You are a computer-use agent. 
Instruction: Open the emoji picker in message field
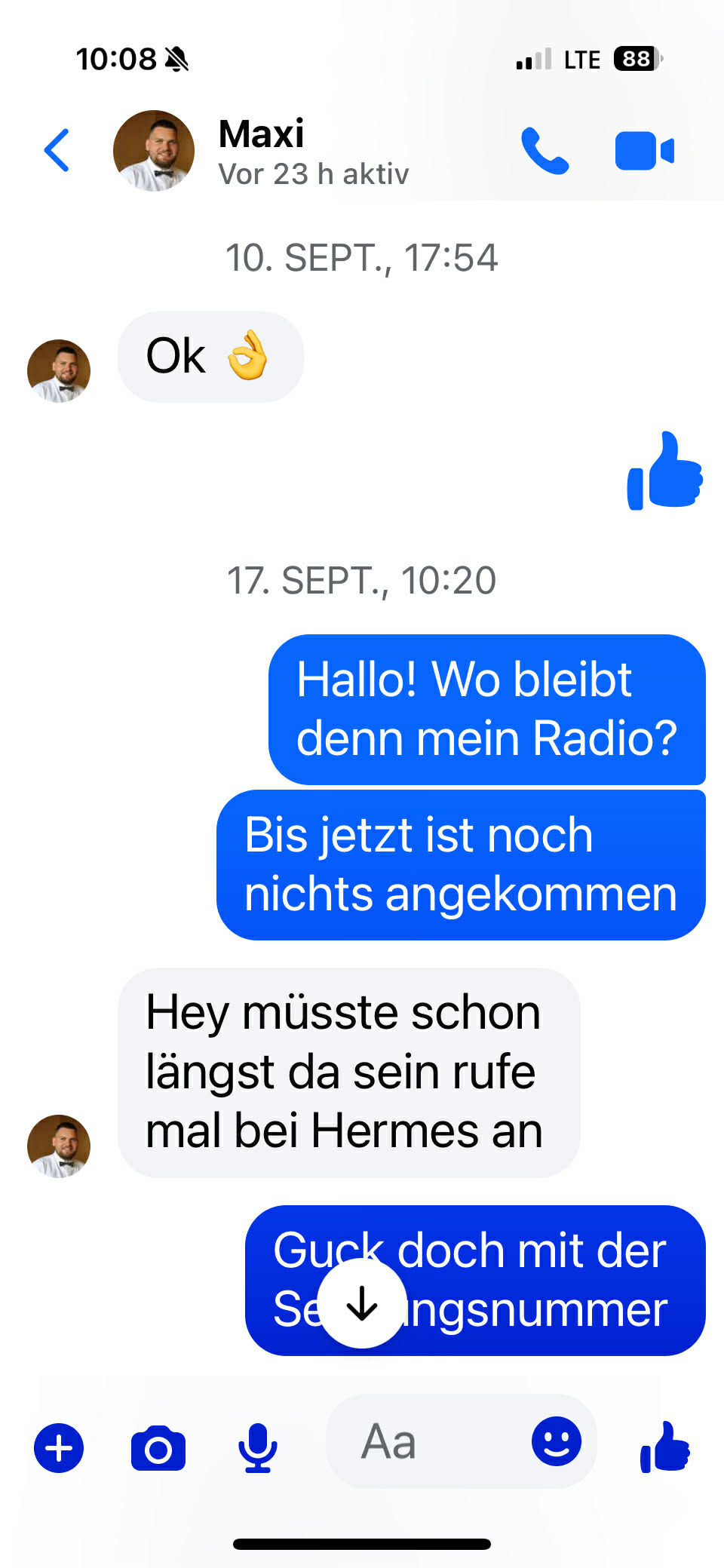click(557, 1441)
